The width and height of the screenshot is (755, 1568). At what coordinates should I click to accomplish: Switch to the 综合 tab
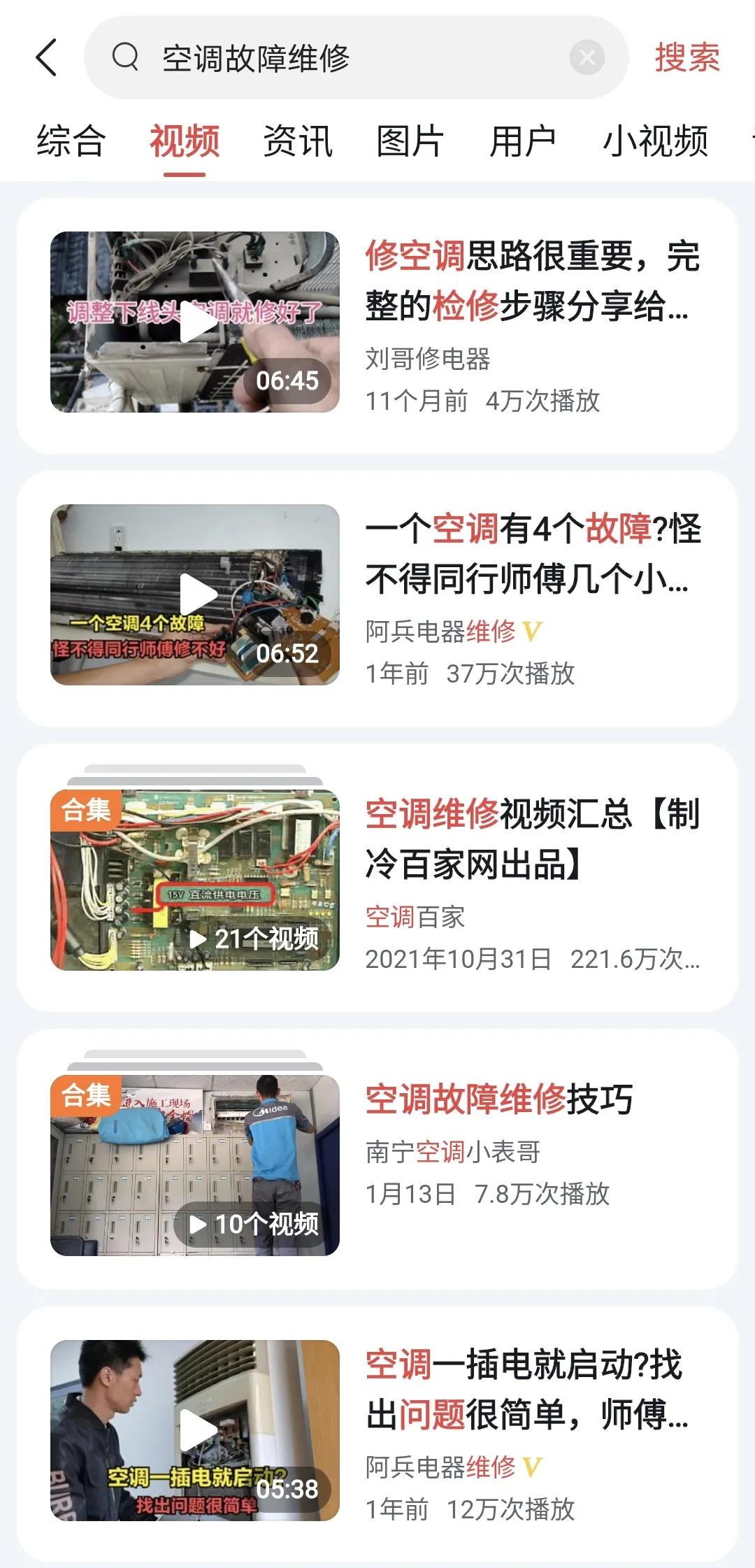(x=71, y=140)
